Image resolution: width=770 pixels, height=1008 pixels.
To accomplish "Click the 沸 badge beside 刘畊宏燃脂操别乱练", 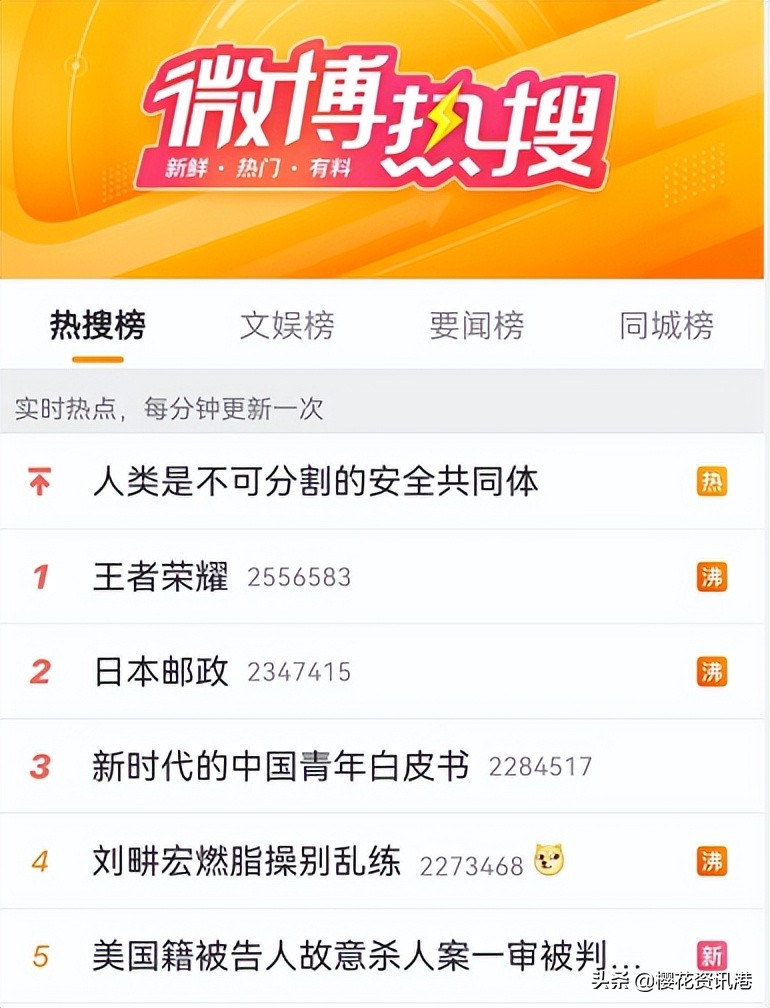I will (x=710, y=858).
